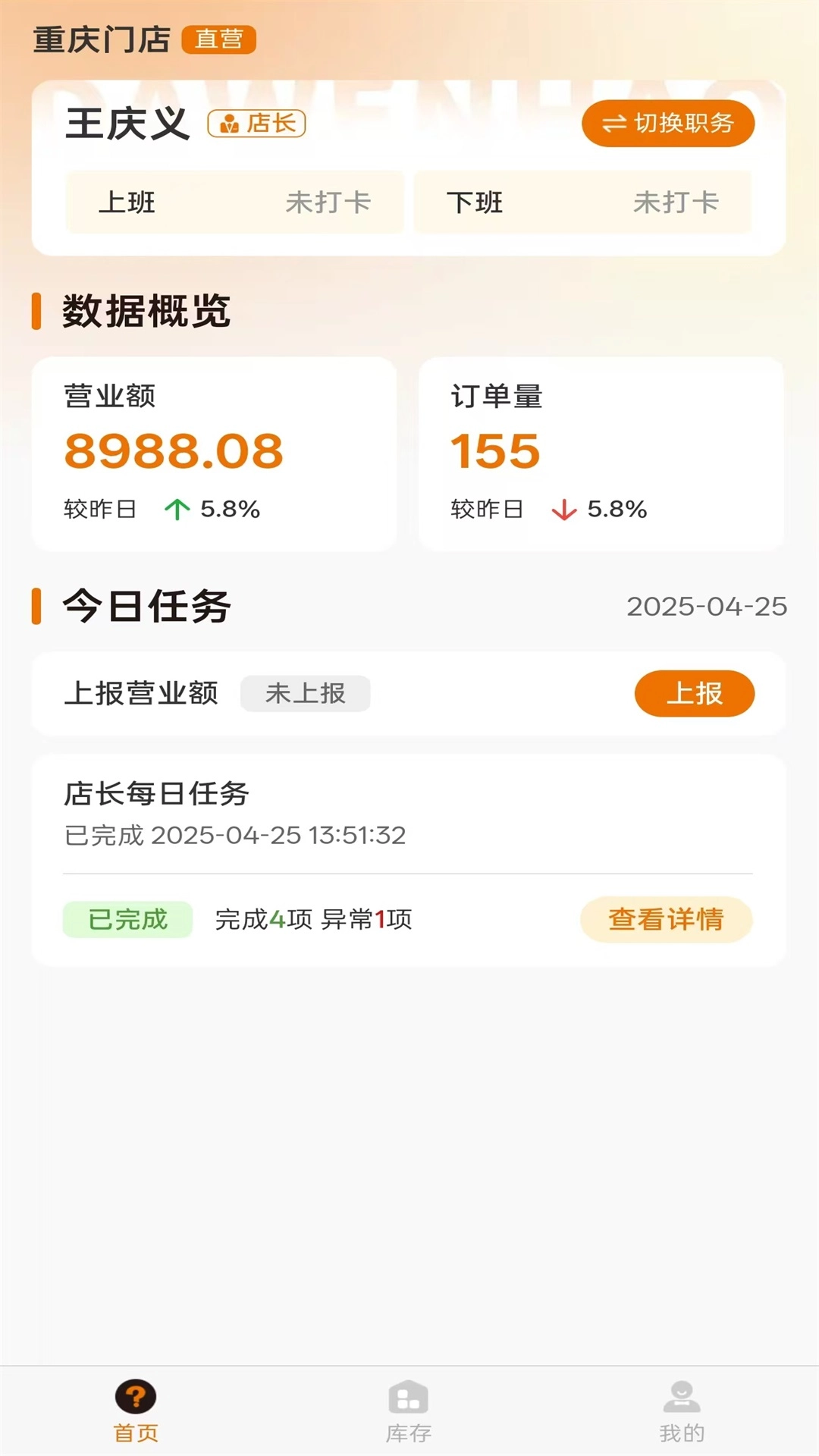Tap 上班 未打卡 clock-in card
Screen dimensions: 819x1456
235,202
